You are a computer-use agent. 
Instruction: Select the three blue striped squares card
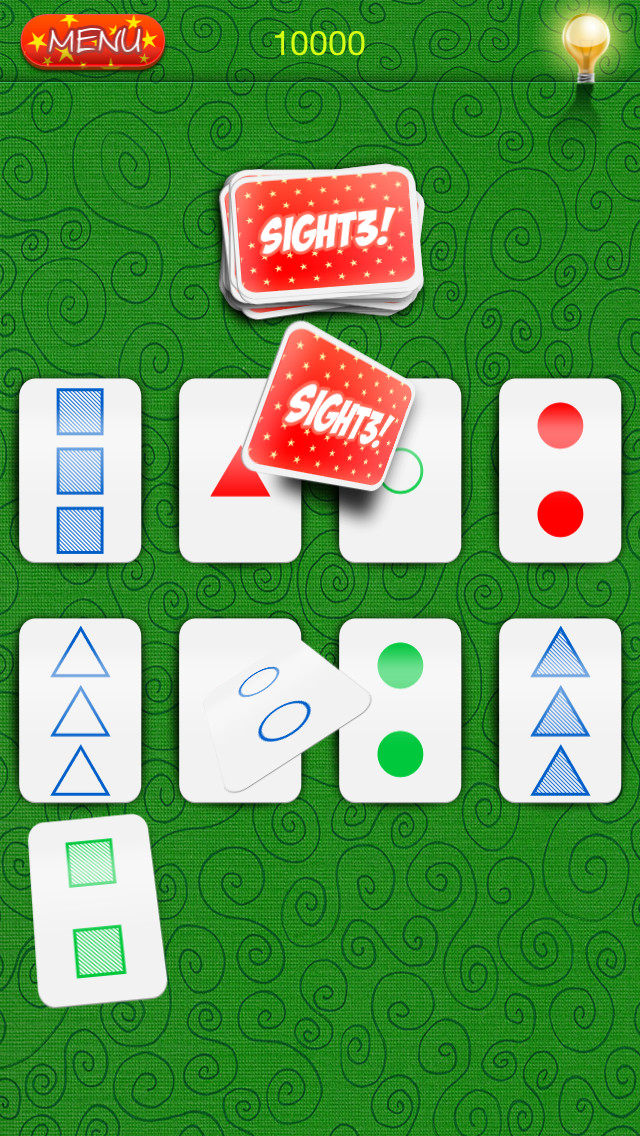80,471
